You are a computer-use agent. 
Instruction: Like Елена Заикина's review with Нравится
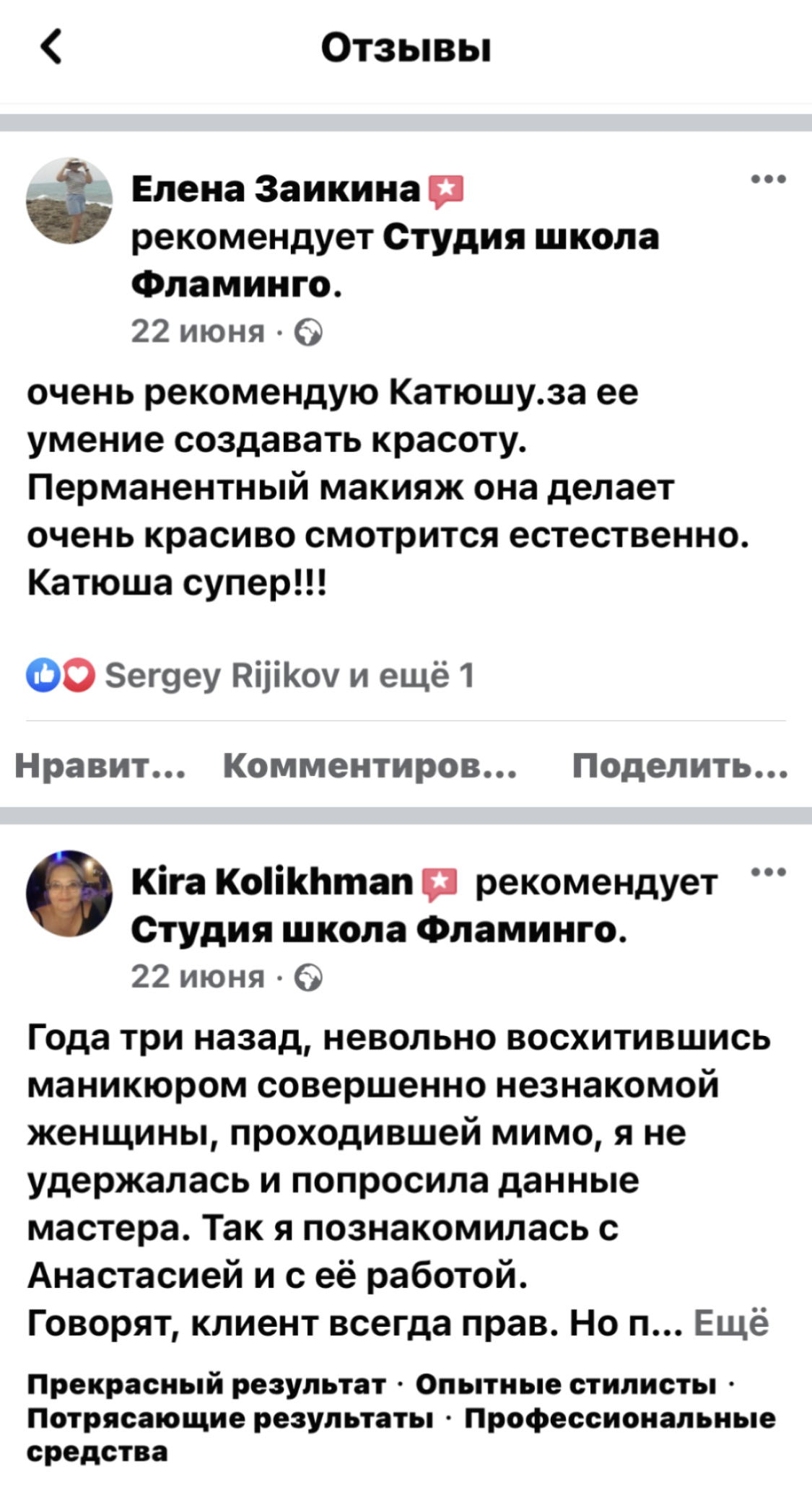coord(100,765)
